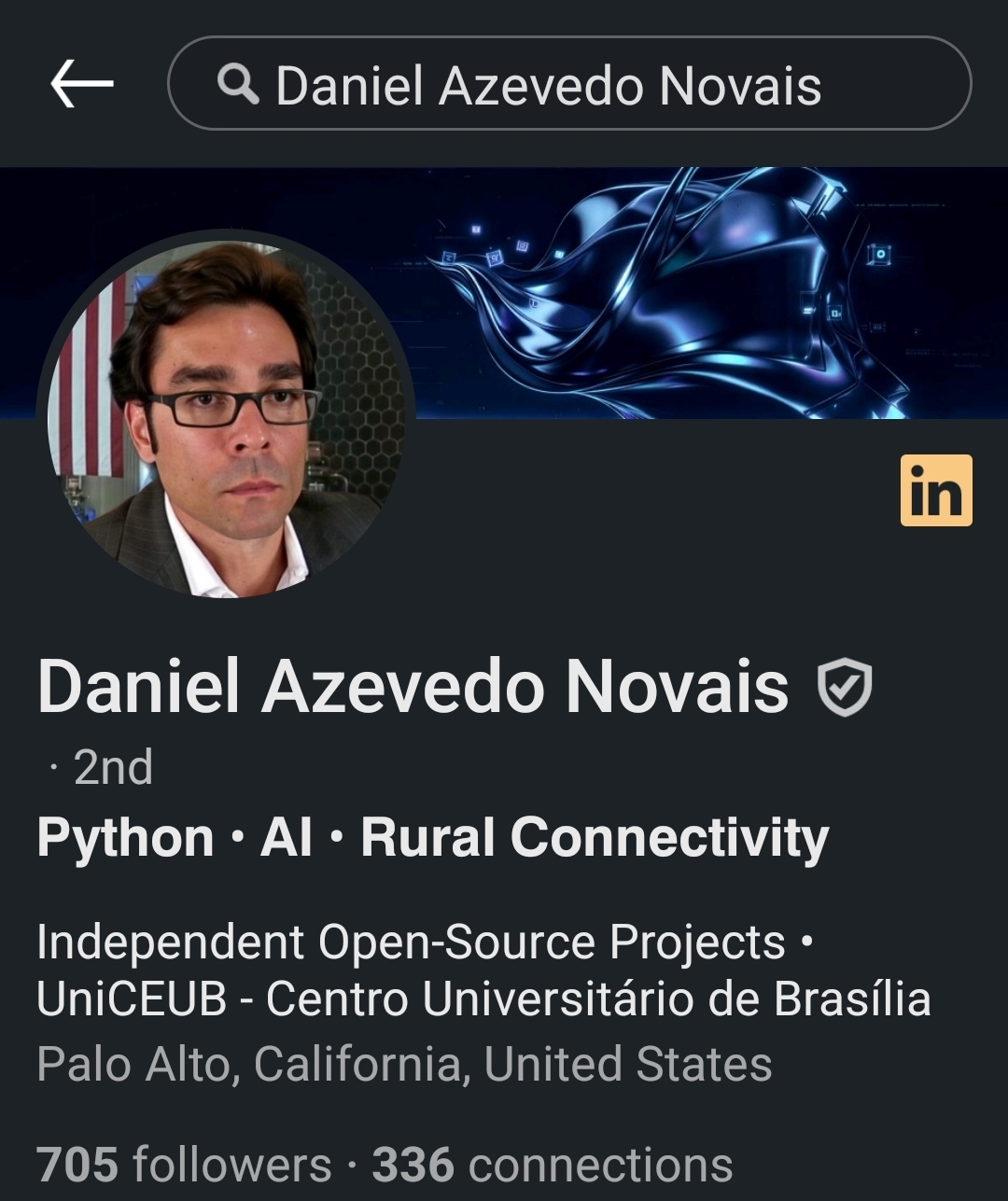Viewport: 1008px width, 1201px height.
Task: Open the search box with Daniel Azevedo Novais
Action: pyautogui.click(x=568, y=84)
